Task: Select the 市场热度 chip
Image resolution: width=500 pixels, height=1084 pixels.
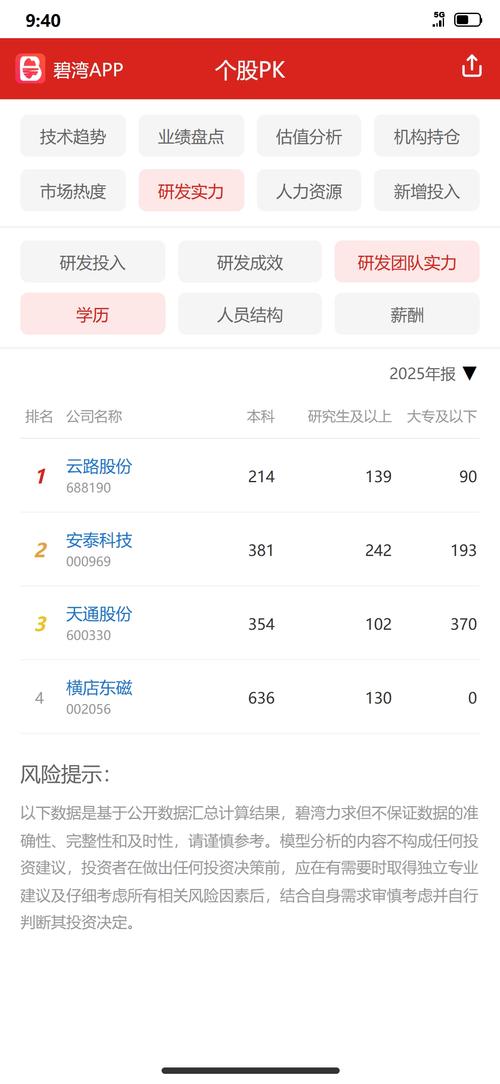Action: coord(73,191)
